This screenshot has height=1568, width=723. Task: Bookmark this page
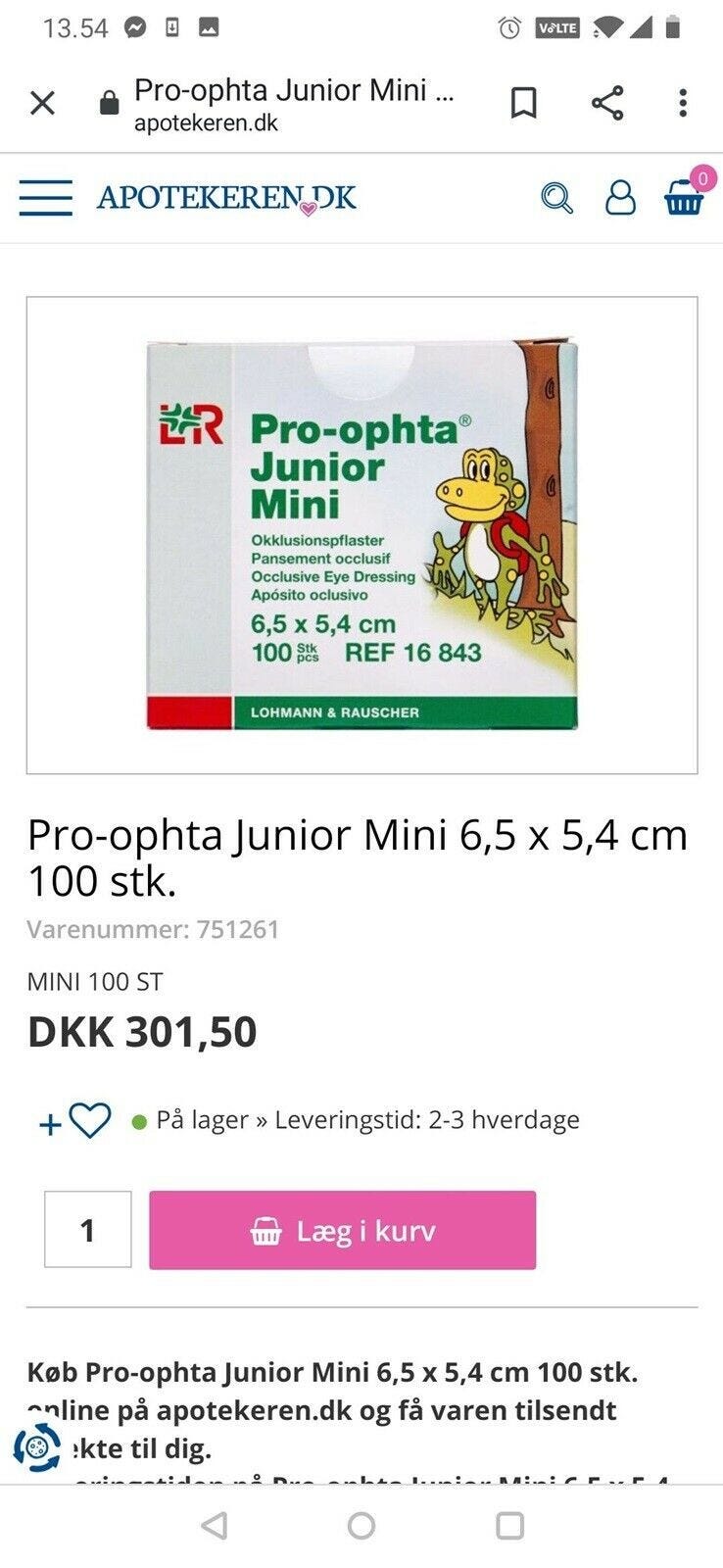pos(524,102)
